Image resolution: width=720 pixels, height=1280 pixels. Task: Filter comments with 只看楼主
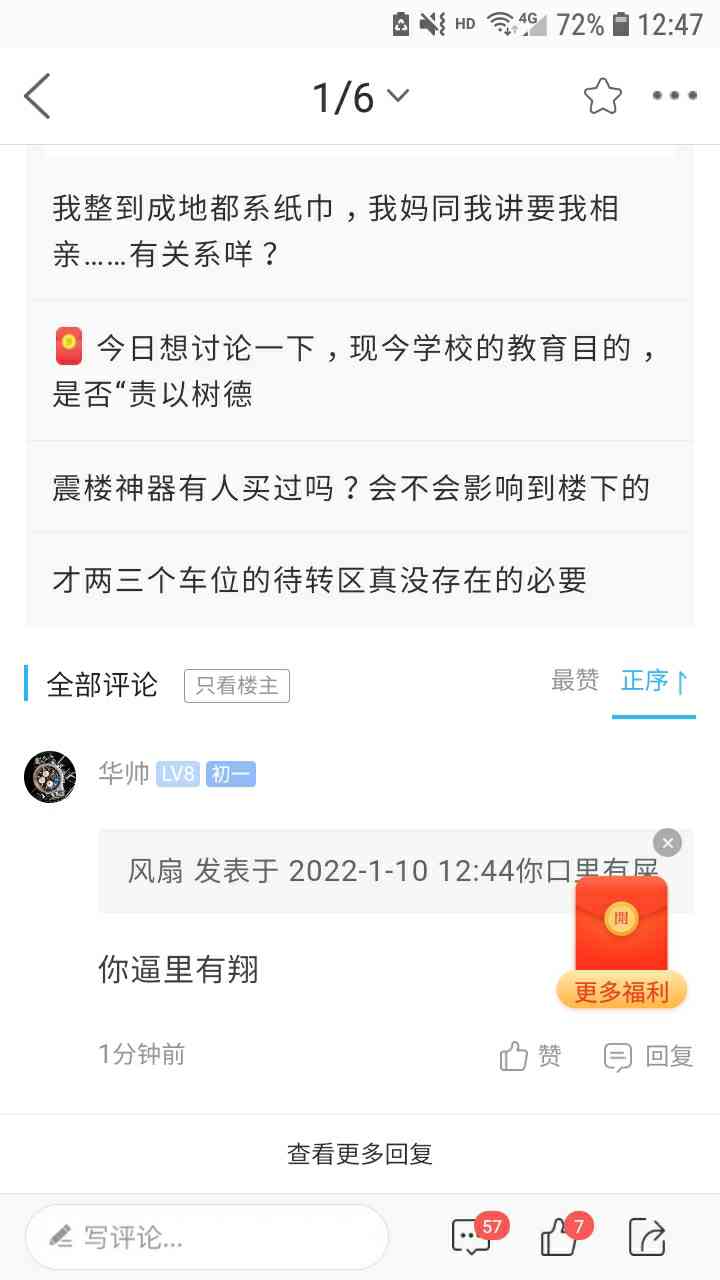pyautogui.click(x=237, y=686)
